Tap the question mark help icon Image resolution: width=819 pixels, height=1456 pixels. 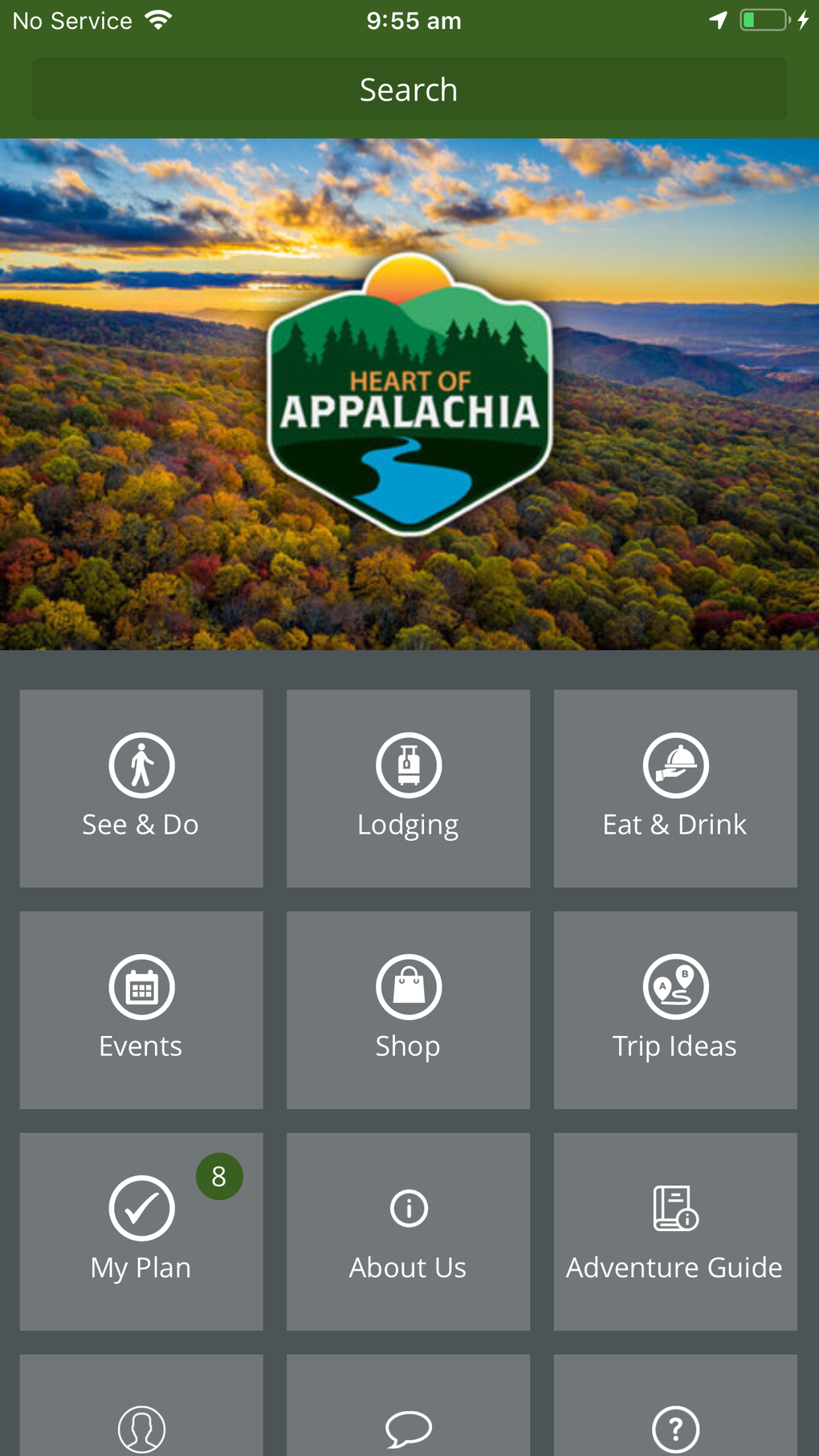pyautogui.click(x=674, y=1429)
